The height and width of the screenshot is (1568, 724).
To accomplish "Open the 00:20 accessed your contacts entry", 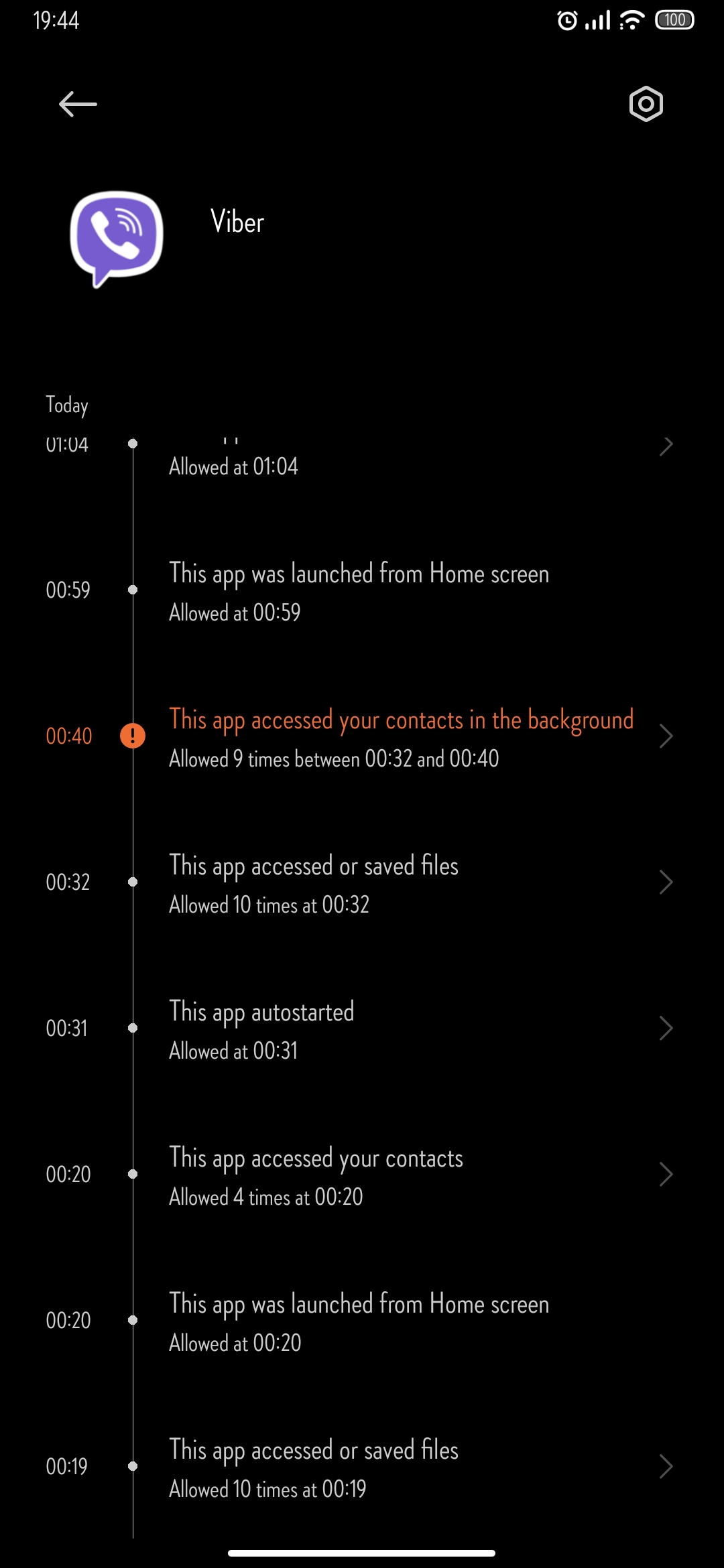I will pyautogui.click(x=362, y=1175).
